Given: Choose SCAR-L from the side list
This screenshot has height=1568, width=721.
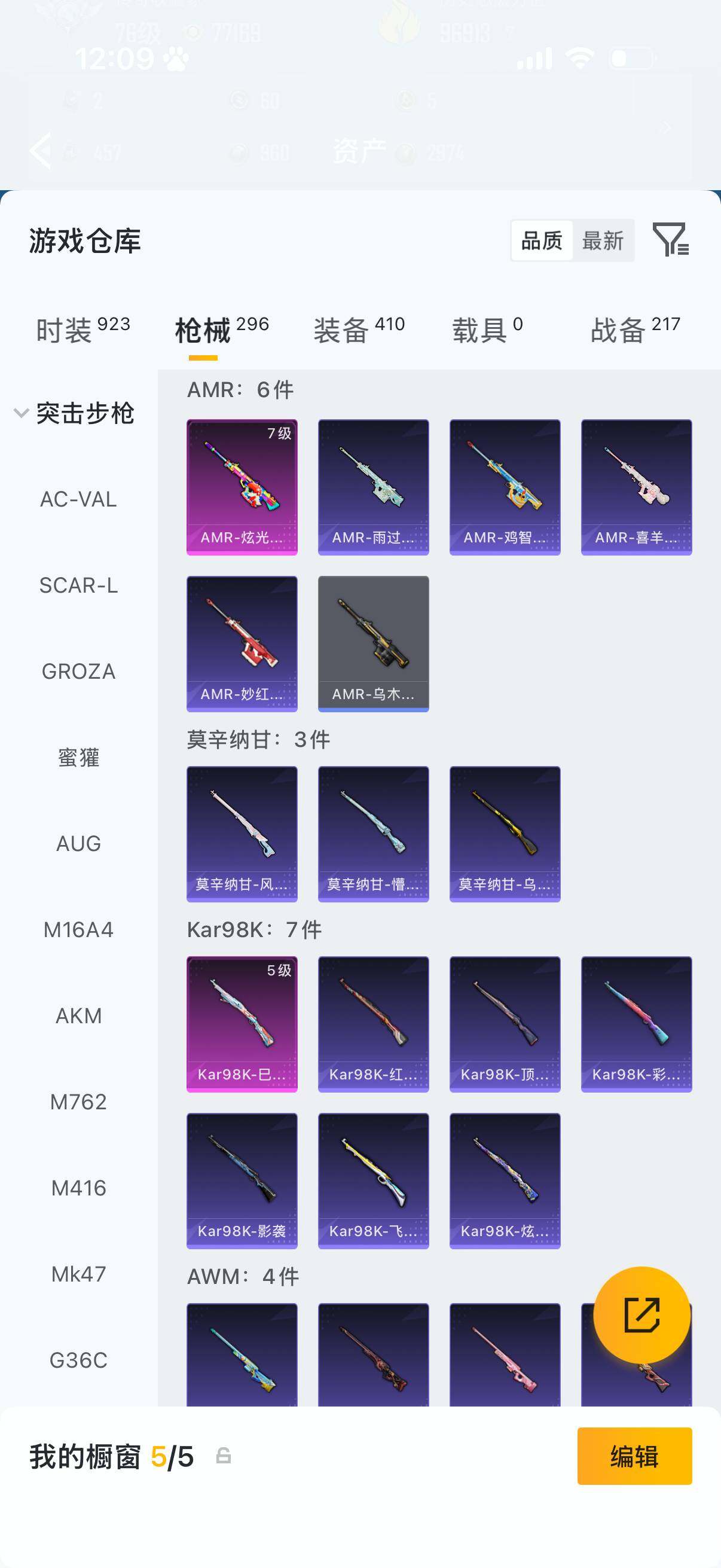Looking at the screenshot, I should click(78, 585).
